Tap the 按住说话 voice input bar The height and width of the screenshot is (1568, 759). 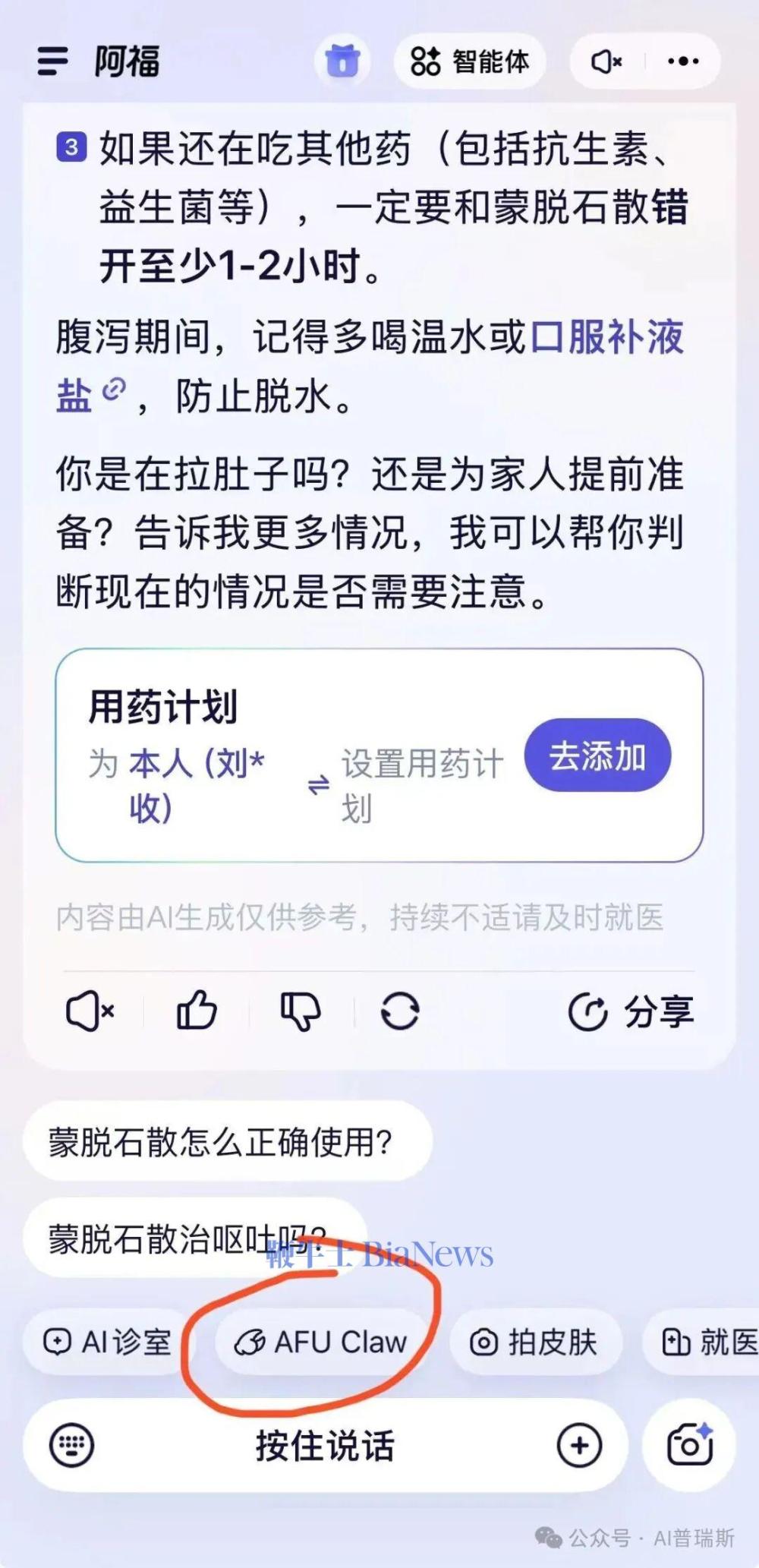[x=325, y=1445]
